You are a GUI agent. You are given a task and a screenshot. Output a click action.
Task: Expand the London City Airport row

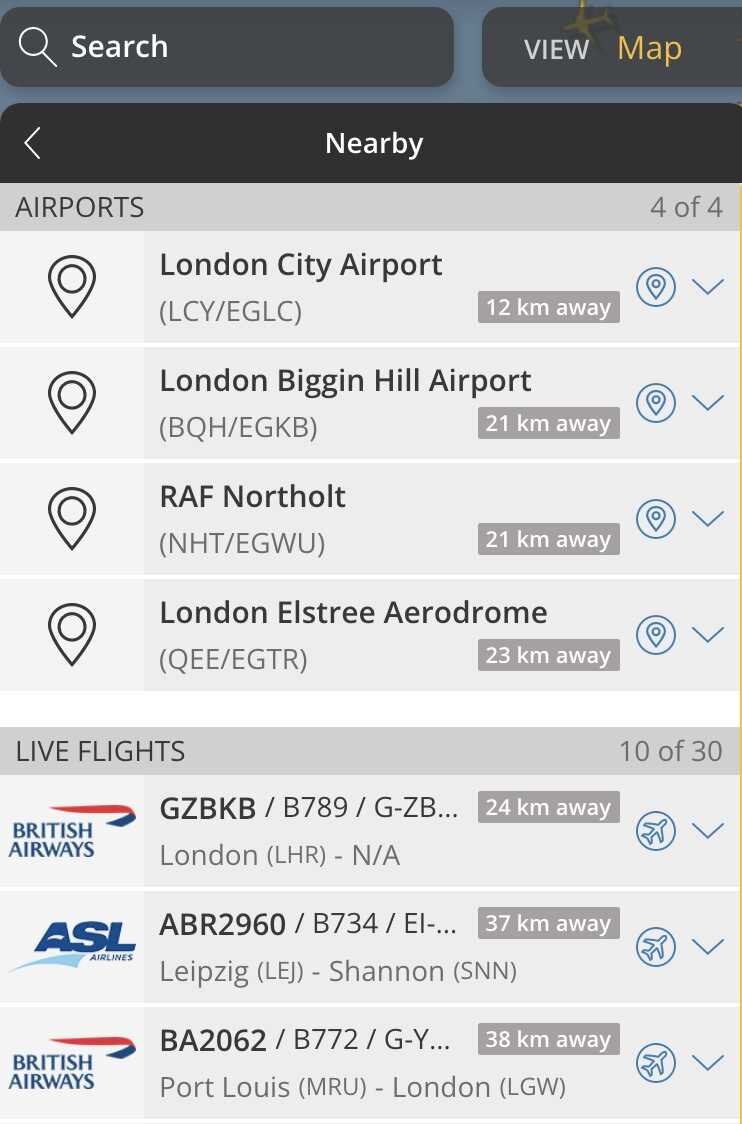point(708,287)
